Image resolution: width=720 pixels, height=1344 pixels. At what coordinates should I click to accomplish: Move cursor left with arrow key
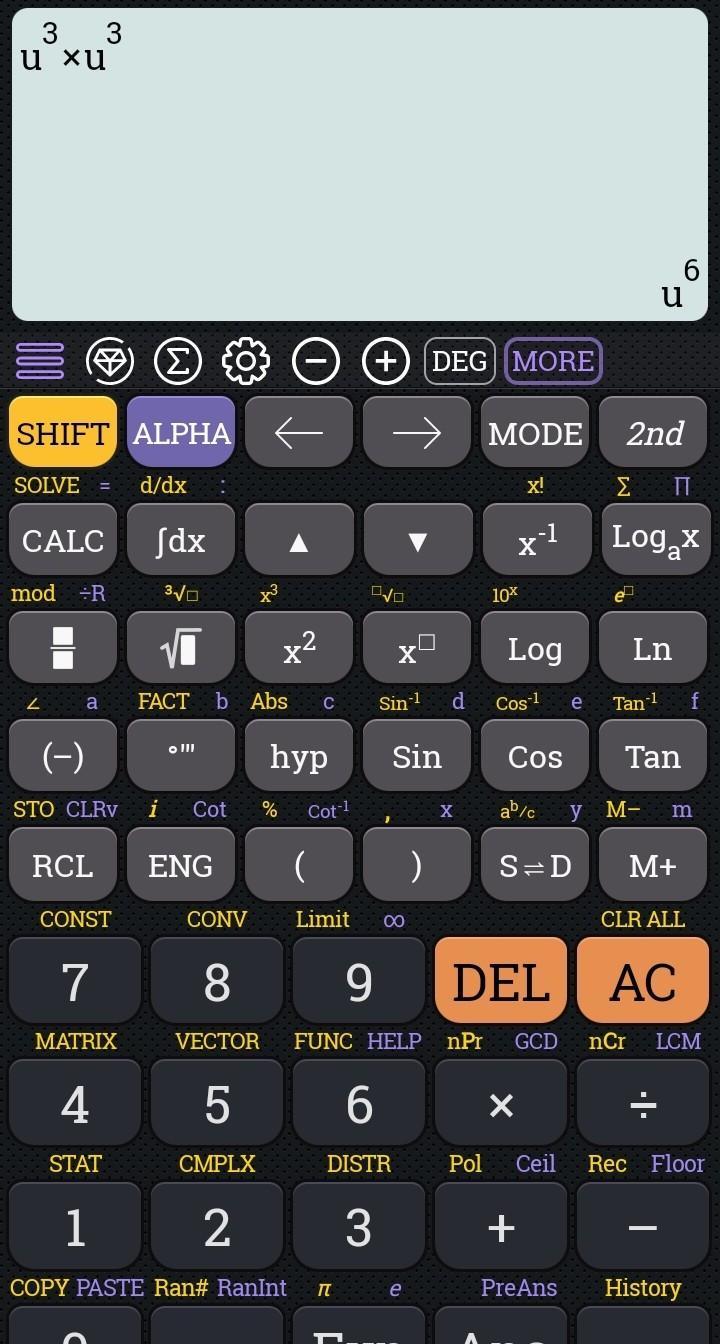[299, 433]
